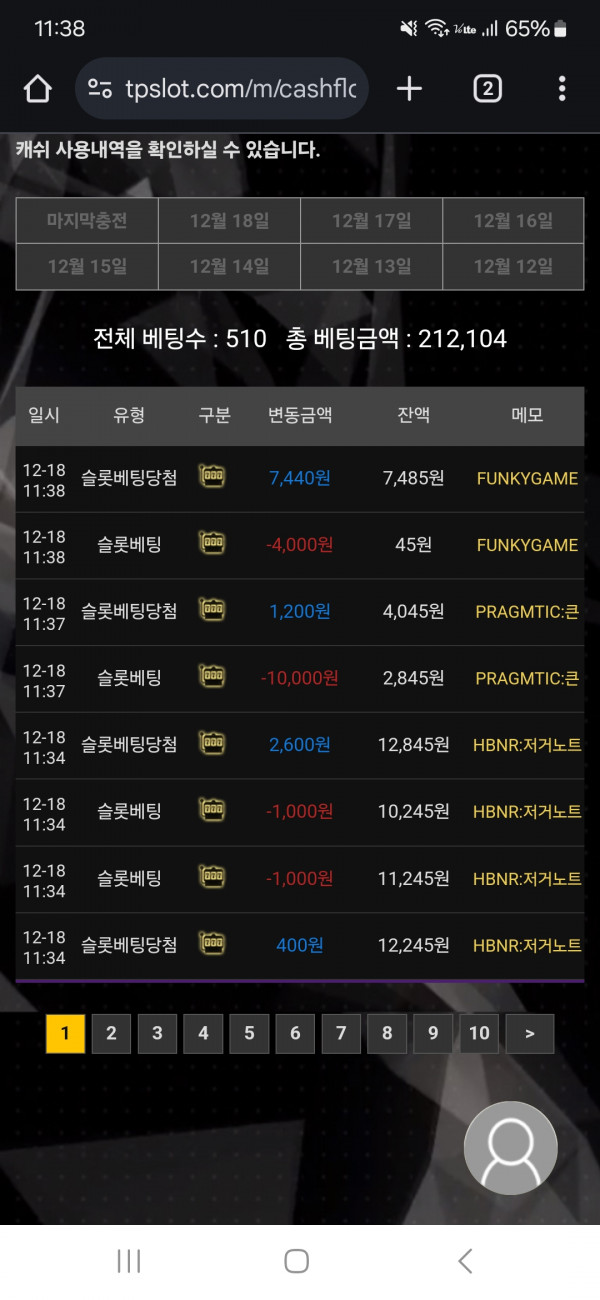Screen dimensions: 600x1300
Task: Select the 마지막충전 filter
Action: (87, 221)
